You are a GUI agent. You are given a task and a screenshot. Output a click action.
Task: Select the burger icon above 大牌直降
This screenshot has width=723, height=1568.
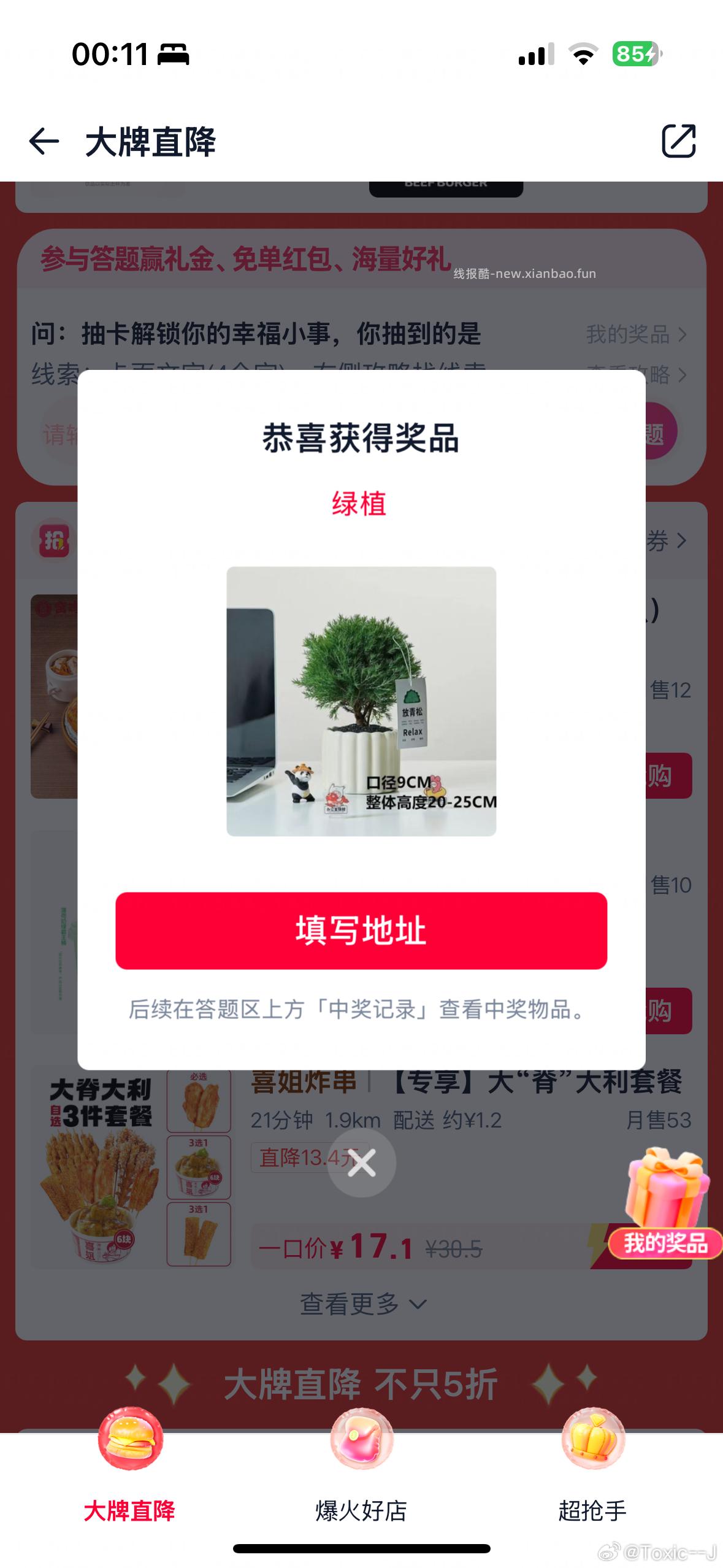129,1439
